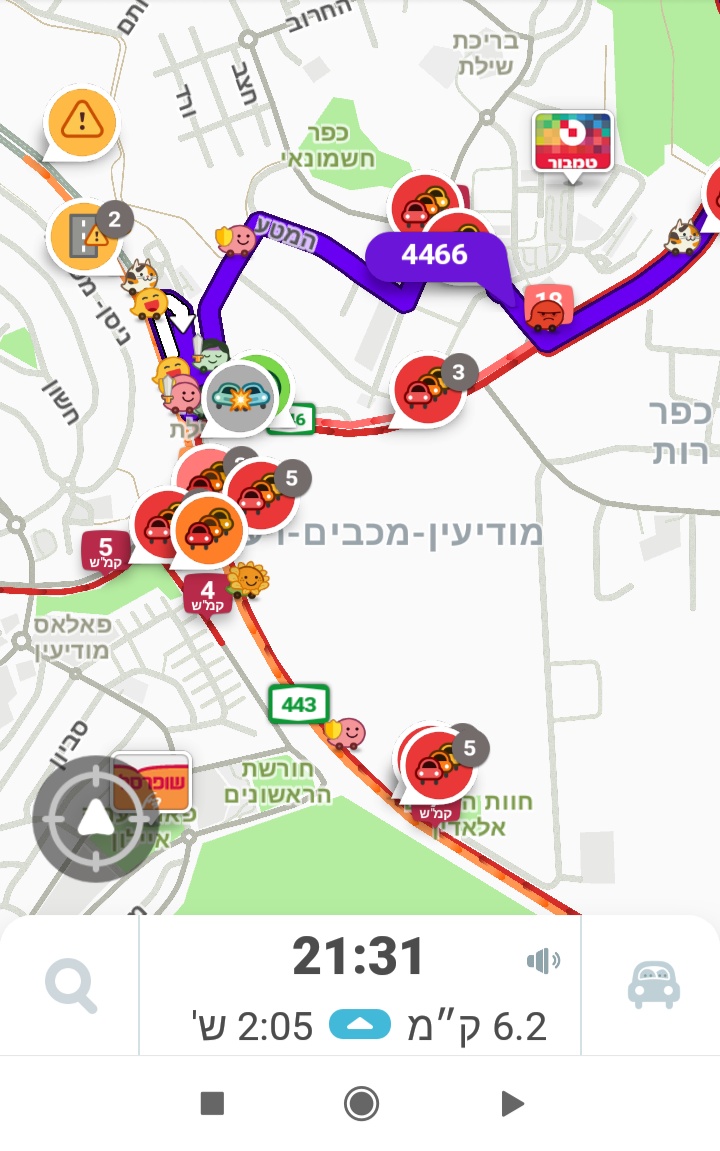Image resolution: width=720 pixels, height=1151 pixels.
Task: Open the orange traffic jam pin
Action: click(209, 528)
